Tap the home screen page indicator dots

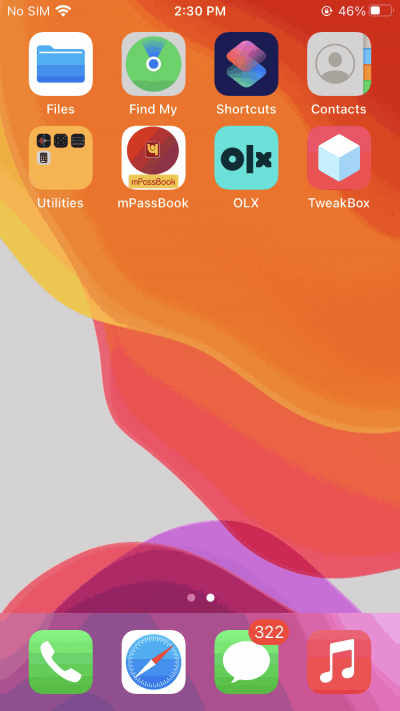(200, 598)
